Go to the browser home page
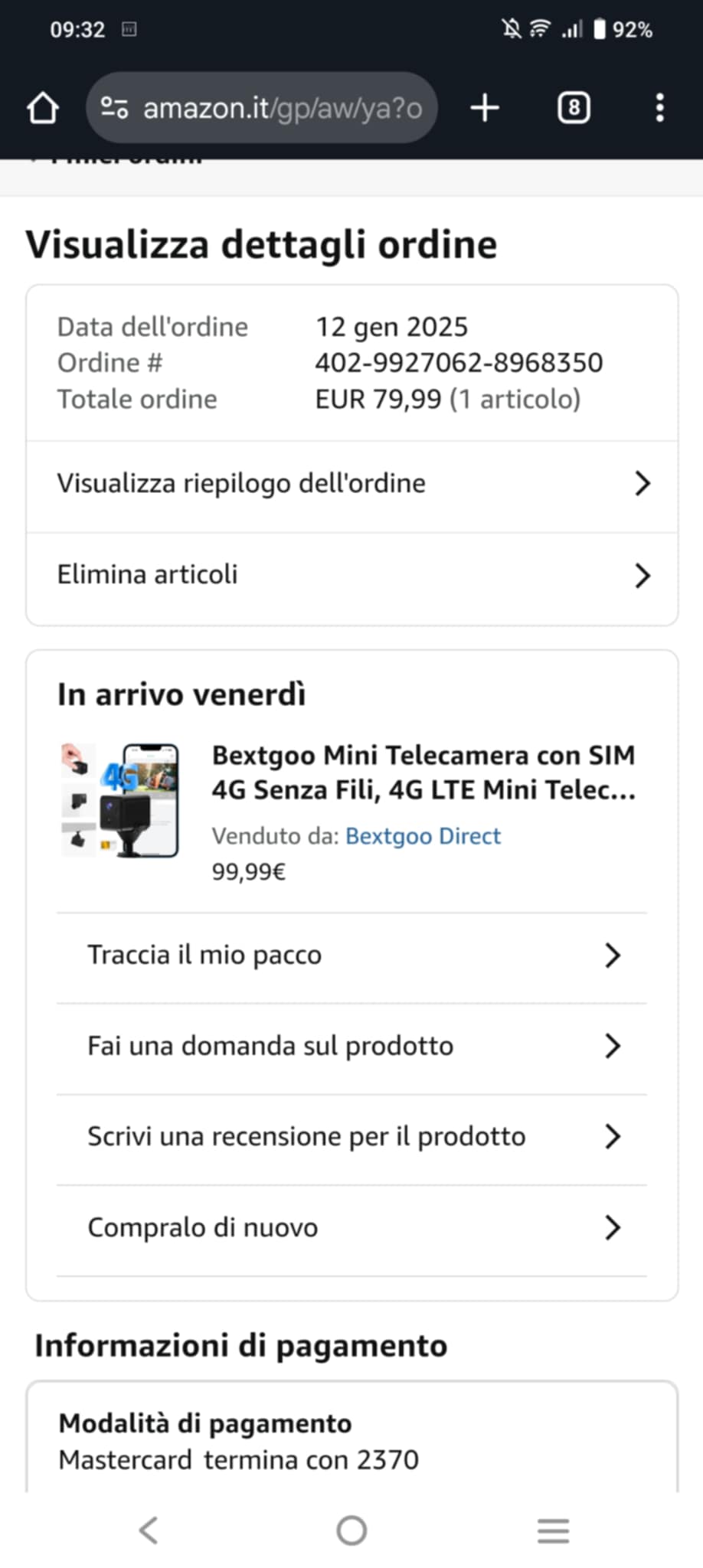This screenshot has width=703, height=1568. [x=43, y=108]
